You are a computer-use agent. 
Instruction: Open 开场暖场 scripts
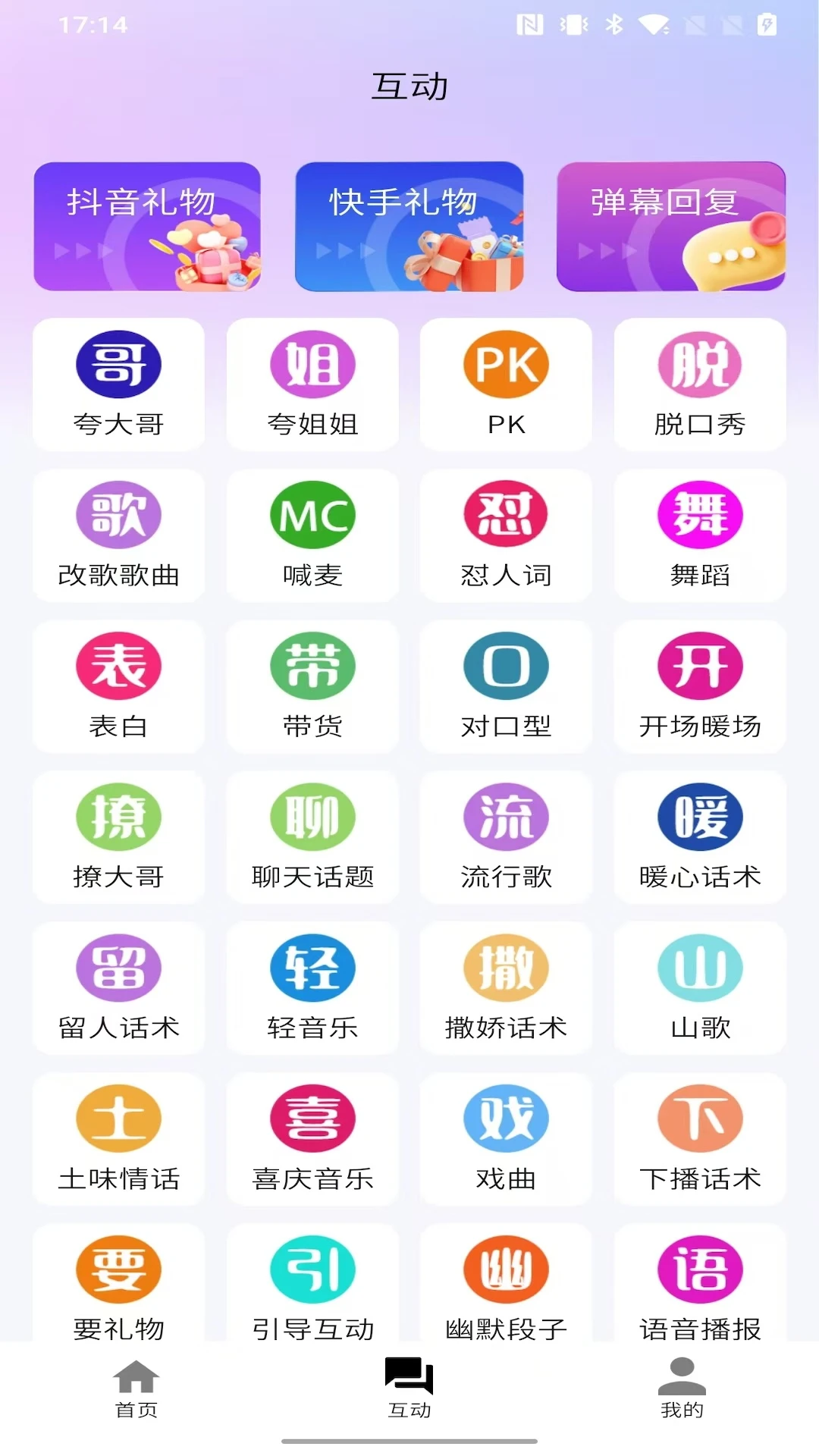[x=700, y=686]
